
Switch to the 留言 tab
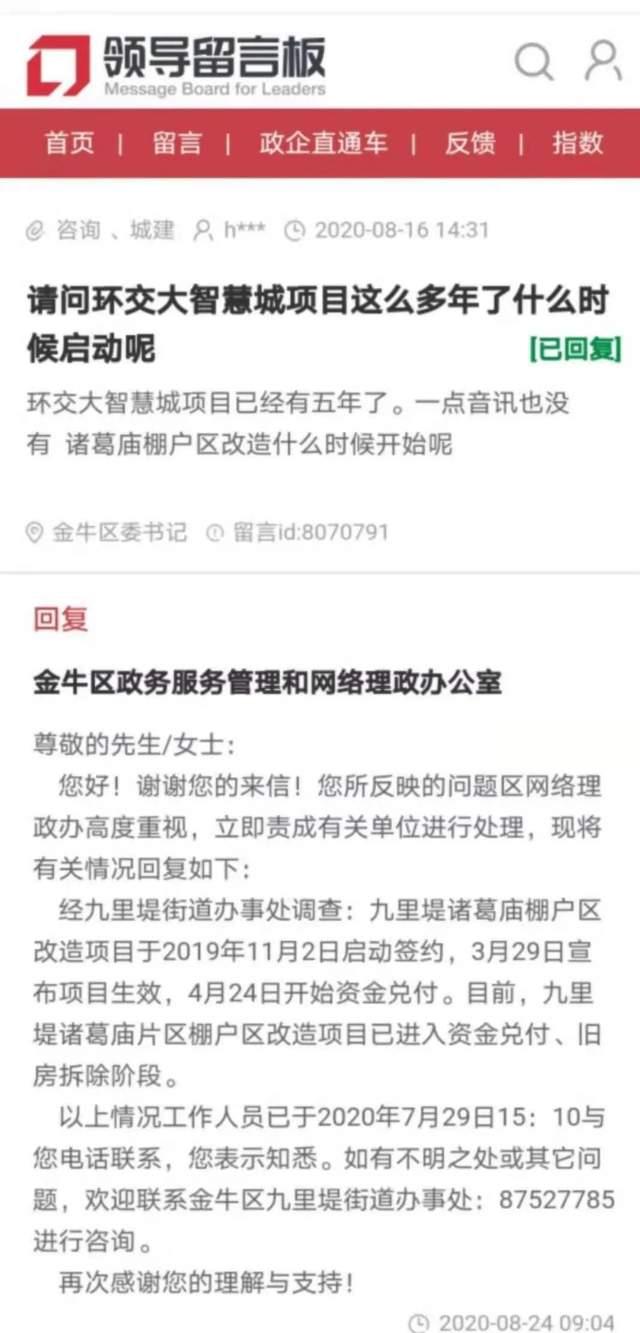[x=177, y=143]
